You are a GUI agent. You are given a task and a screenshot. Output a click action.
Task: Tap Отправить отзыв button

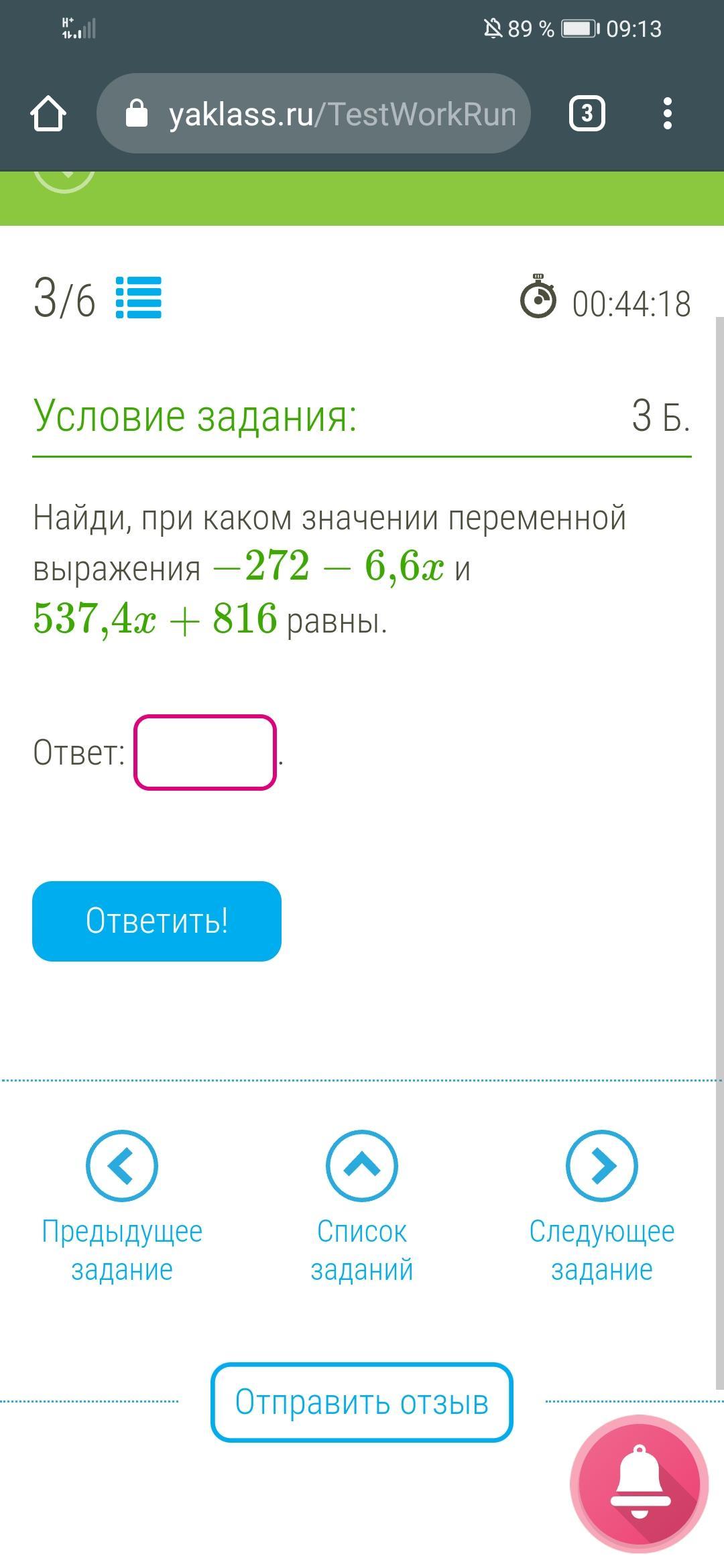(362, 1402)
